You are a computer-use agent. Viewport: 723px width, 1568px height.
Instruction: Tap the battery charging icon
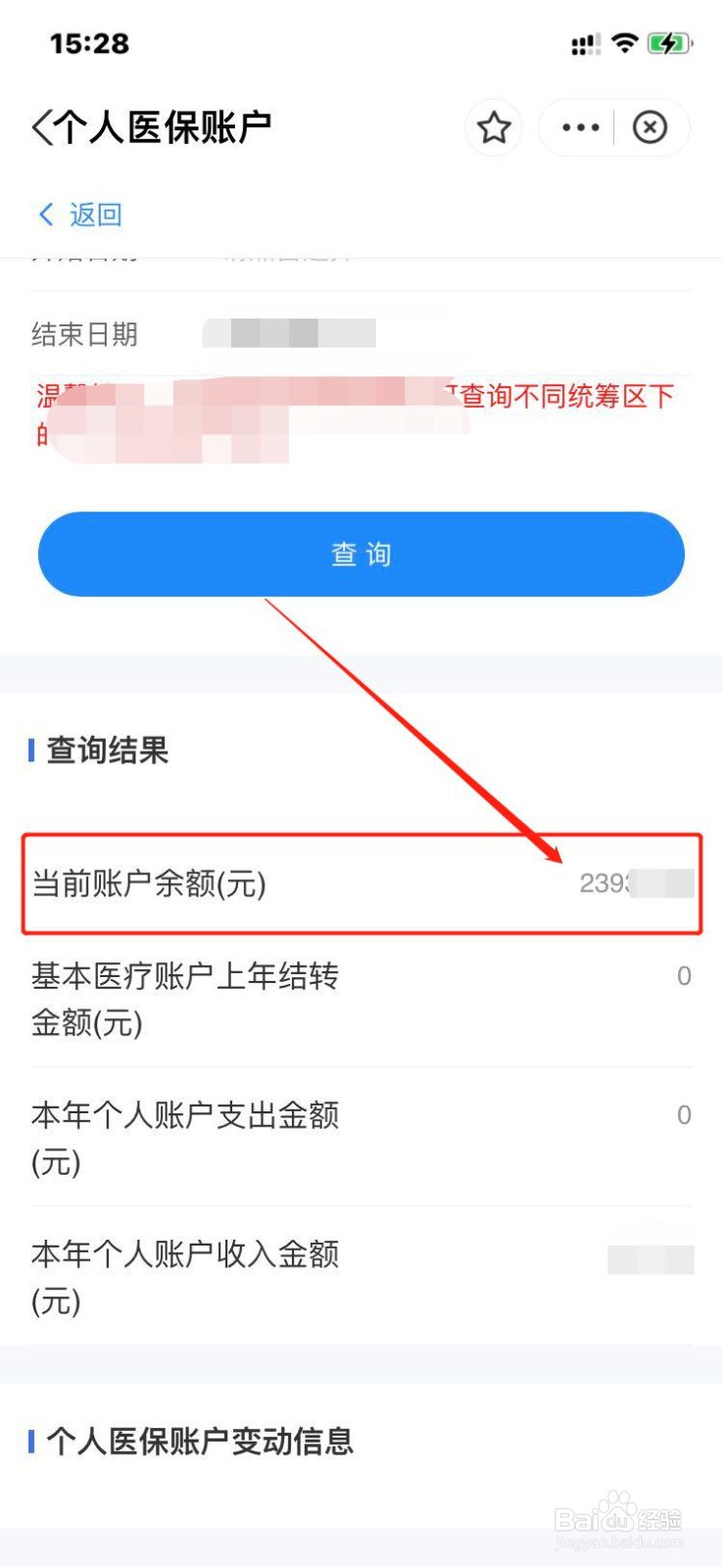669,43
